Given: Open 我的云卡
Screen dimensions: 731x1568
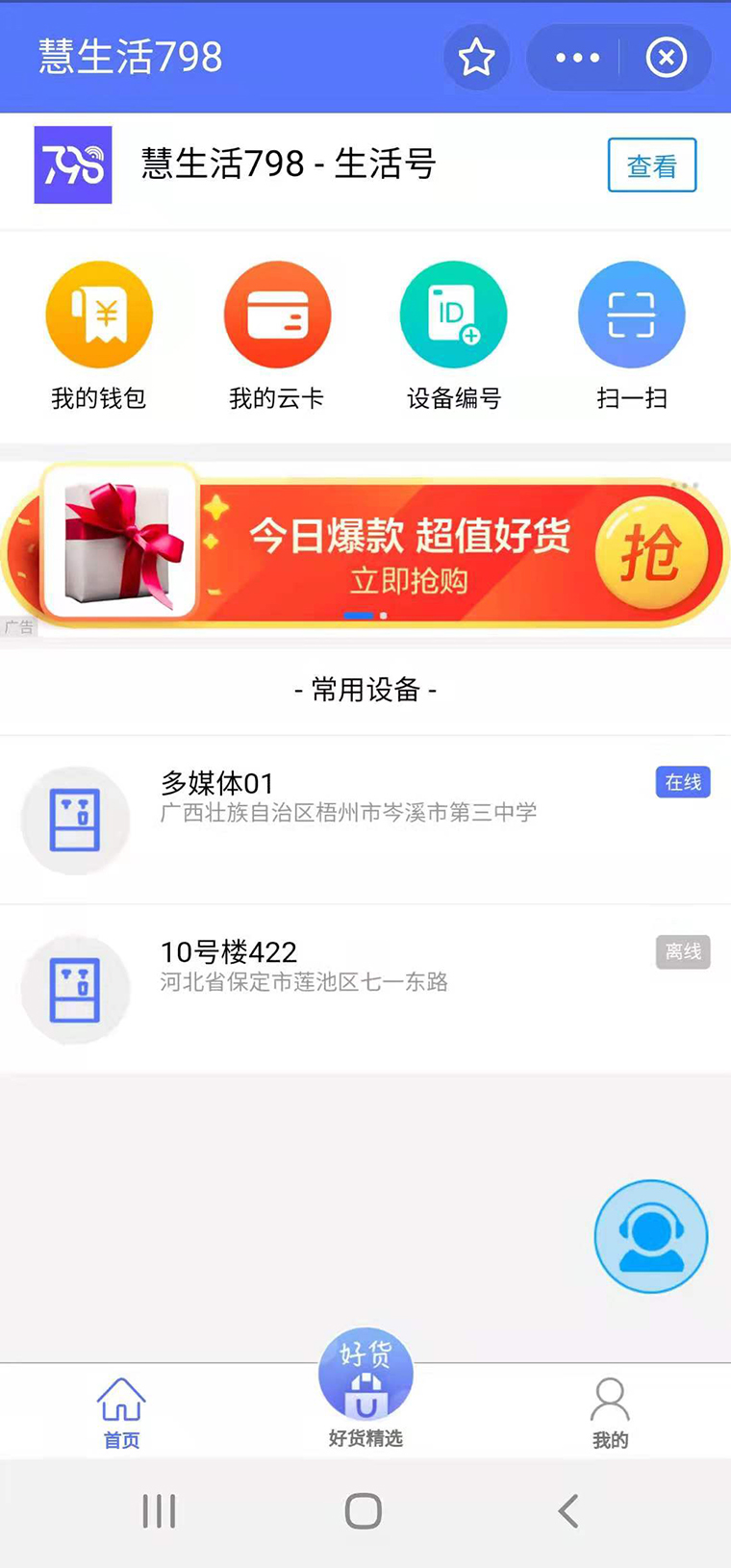Looking at the screenshot, I should coord(277,333).
